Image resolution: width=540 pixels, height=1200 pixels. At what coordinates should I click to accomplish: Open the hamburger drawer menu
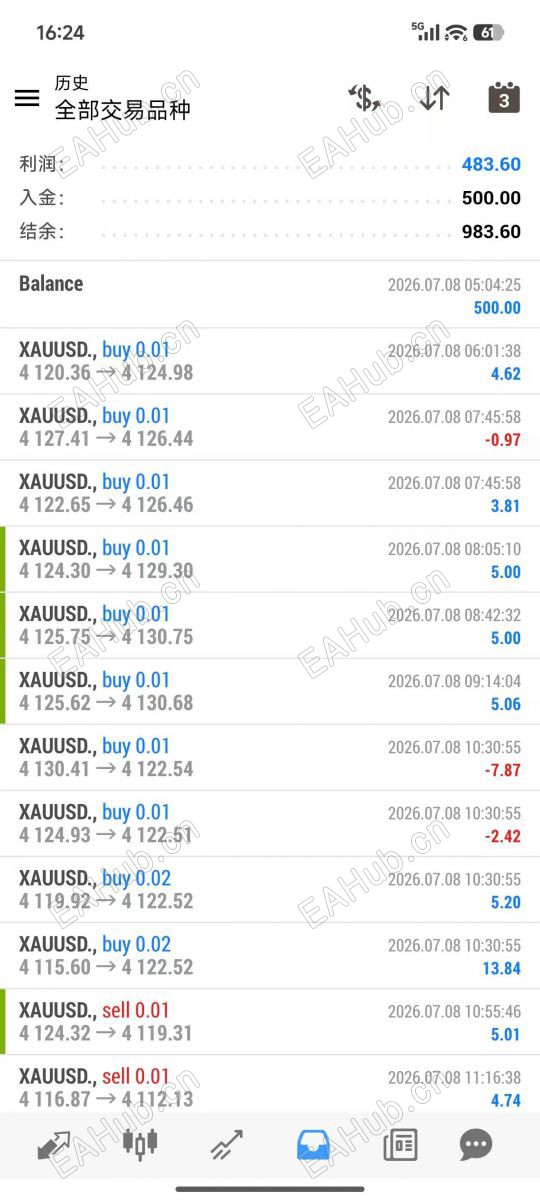(x=27, y=98)
